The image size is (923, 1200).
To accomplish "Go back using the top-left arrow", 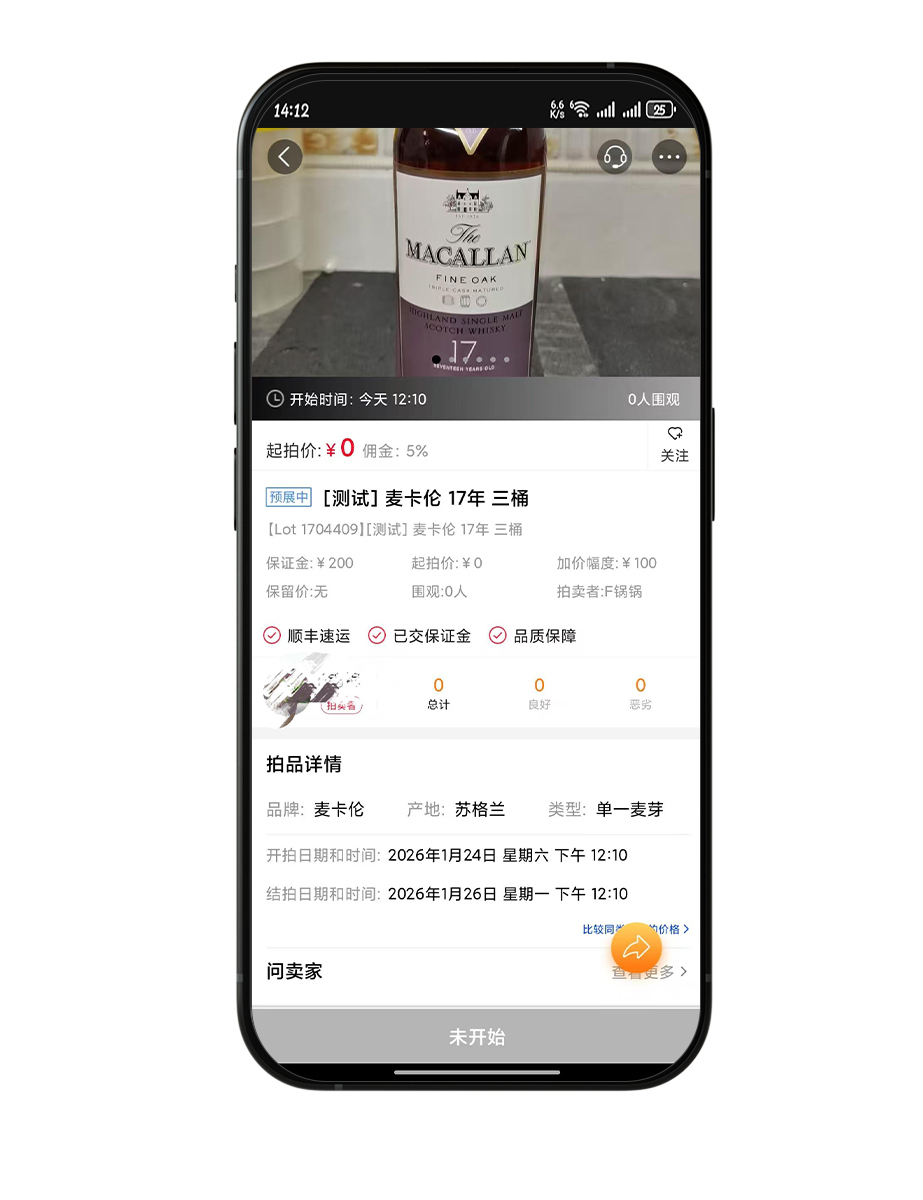I will (x=285, y=157).
